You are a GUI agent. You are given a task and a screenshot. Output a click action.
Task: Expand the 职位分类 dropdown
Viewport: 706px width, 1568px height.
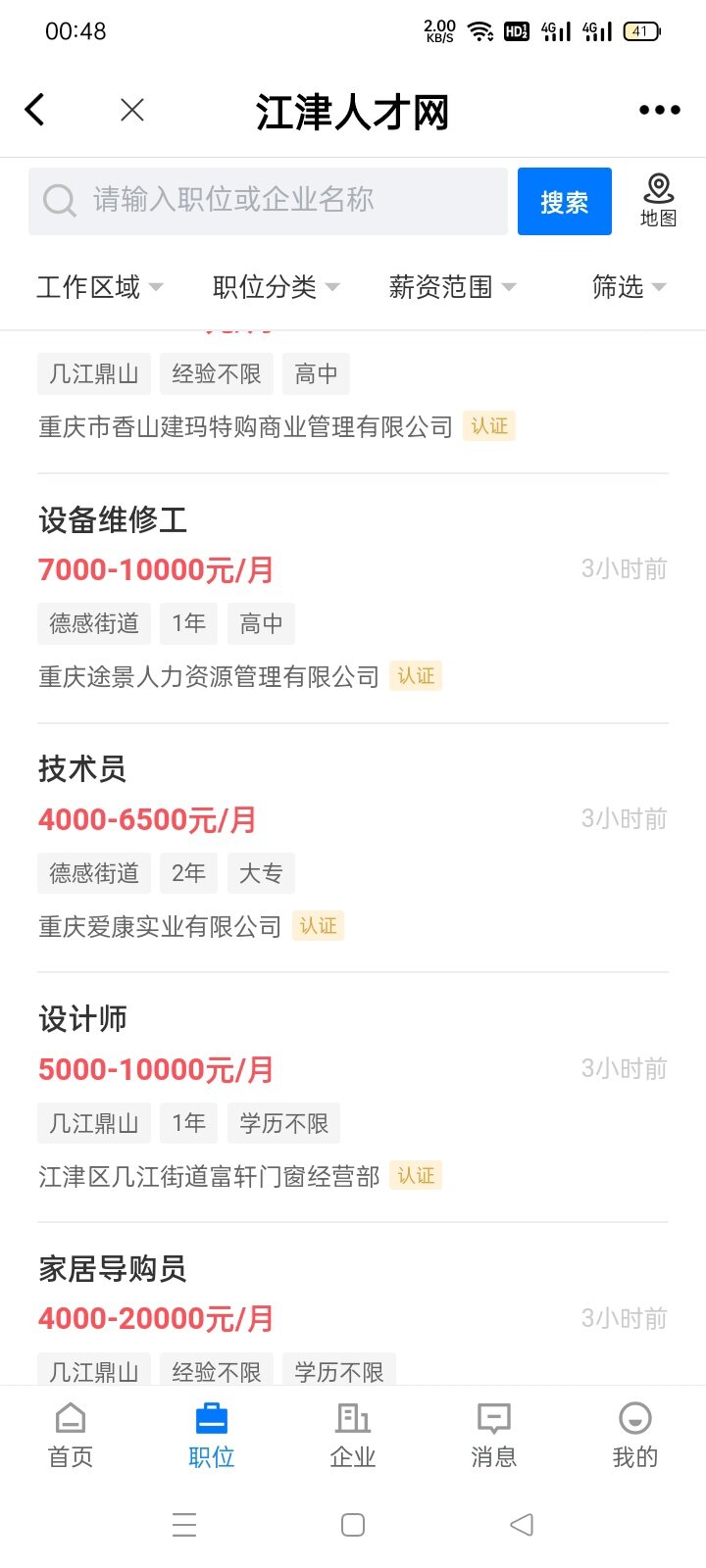(276, 287)
